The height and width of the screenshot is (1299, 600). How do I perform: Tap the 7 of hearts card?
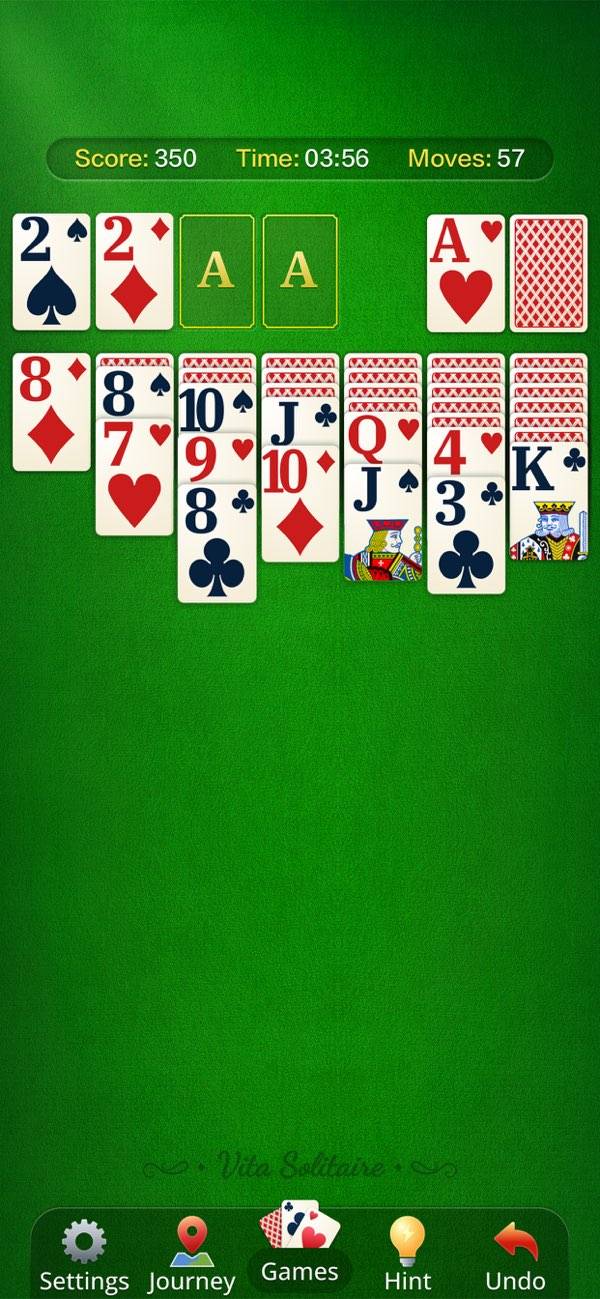(x=134, y=476)
